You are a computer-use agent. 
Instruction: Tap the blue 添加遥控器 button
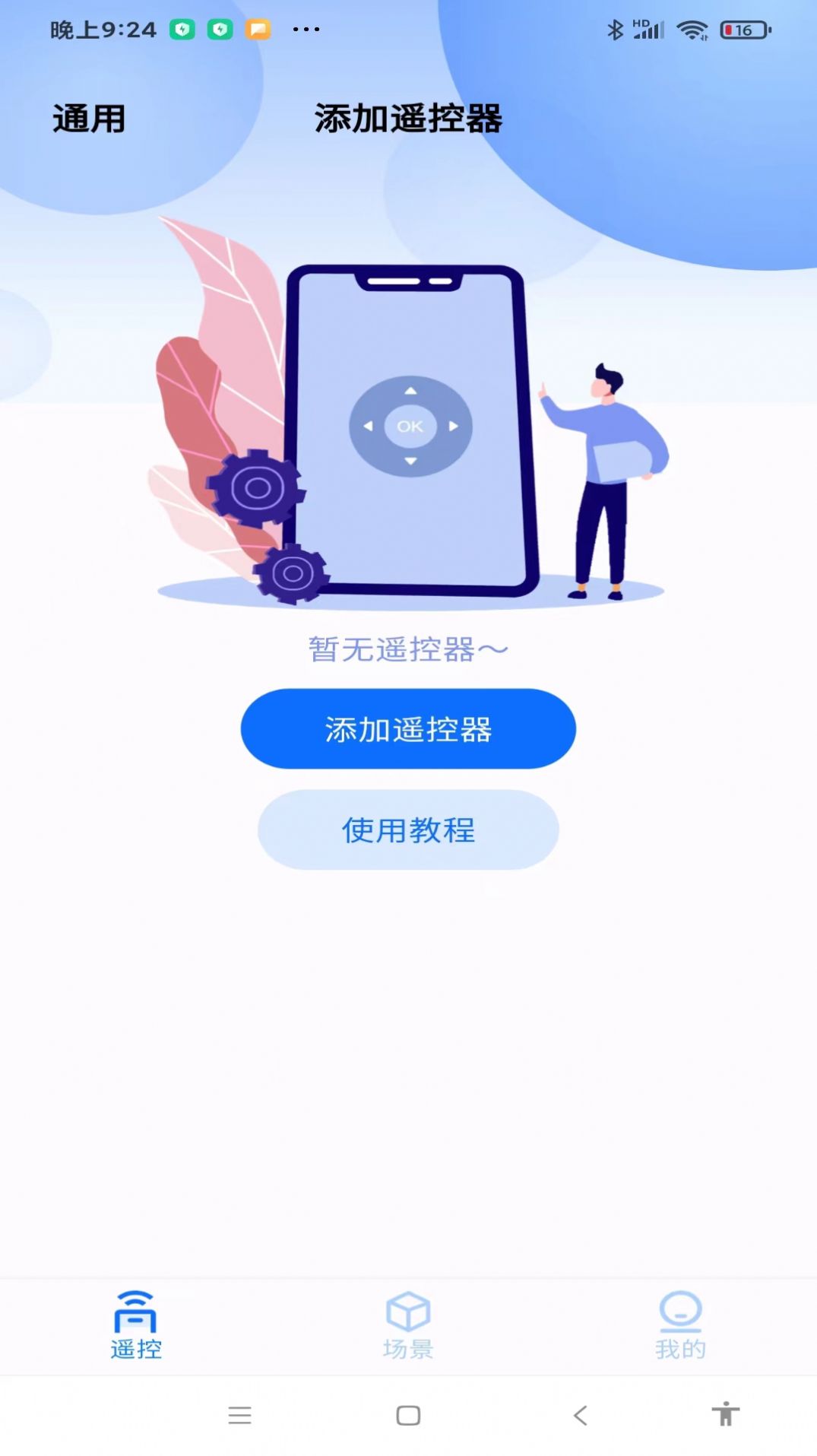click(x=408, y=728)
